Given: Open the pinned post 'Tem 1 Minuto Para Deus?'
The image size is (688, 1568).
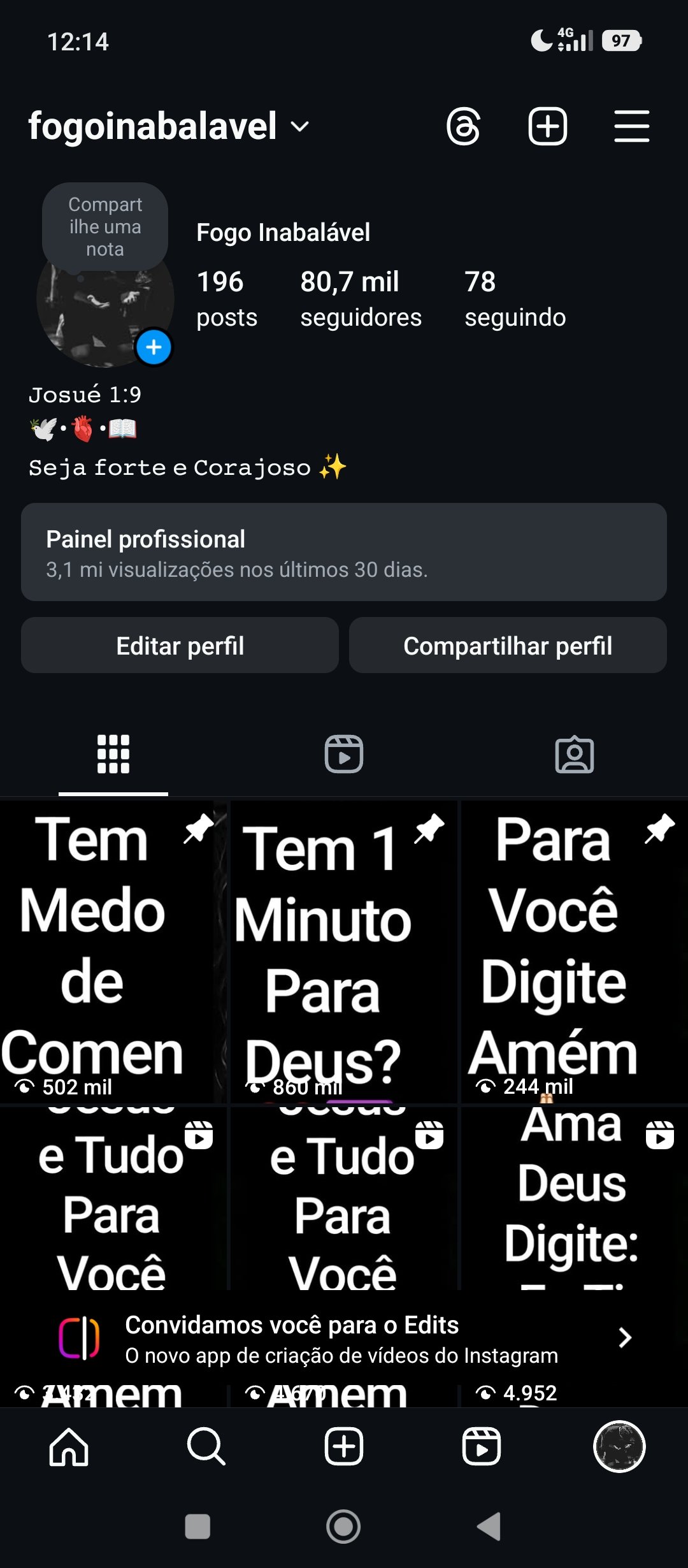Looking at the screenshot, I should (343, 951).
